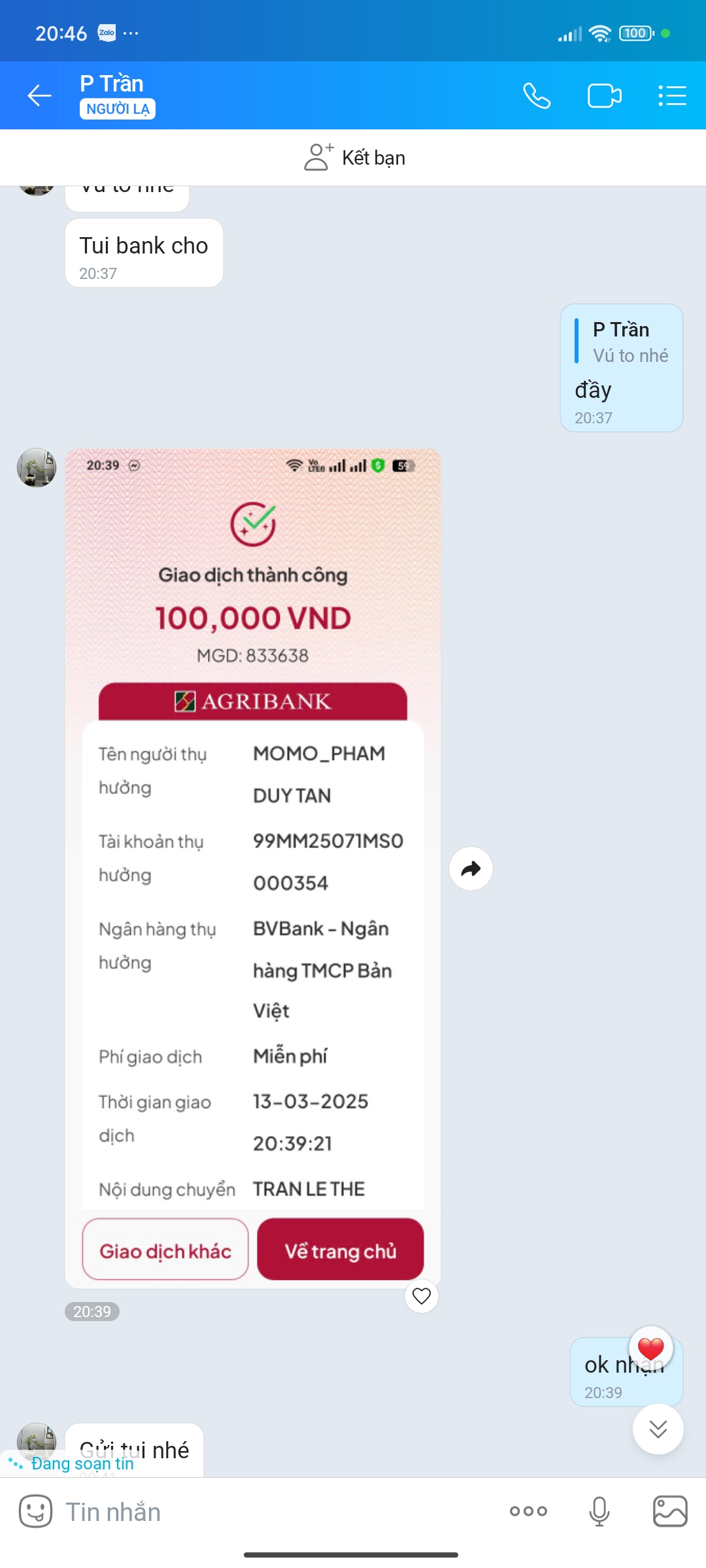Tap Kết bạn to add friend
Image resolution: width=706 pixels, height=1568 pixels.
pos(354,157)
